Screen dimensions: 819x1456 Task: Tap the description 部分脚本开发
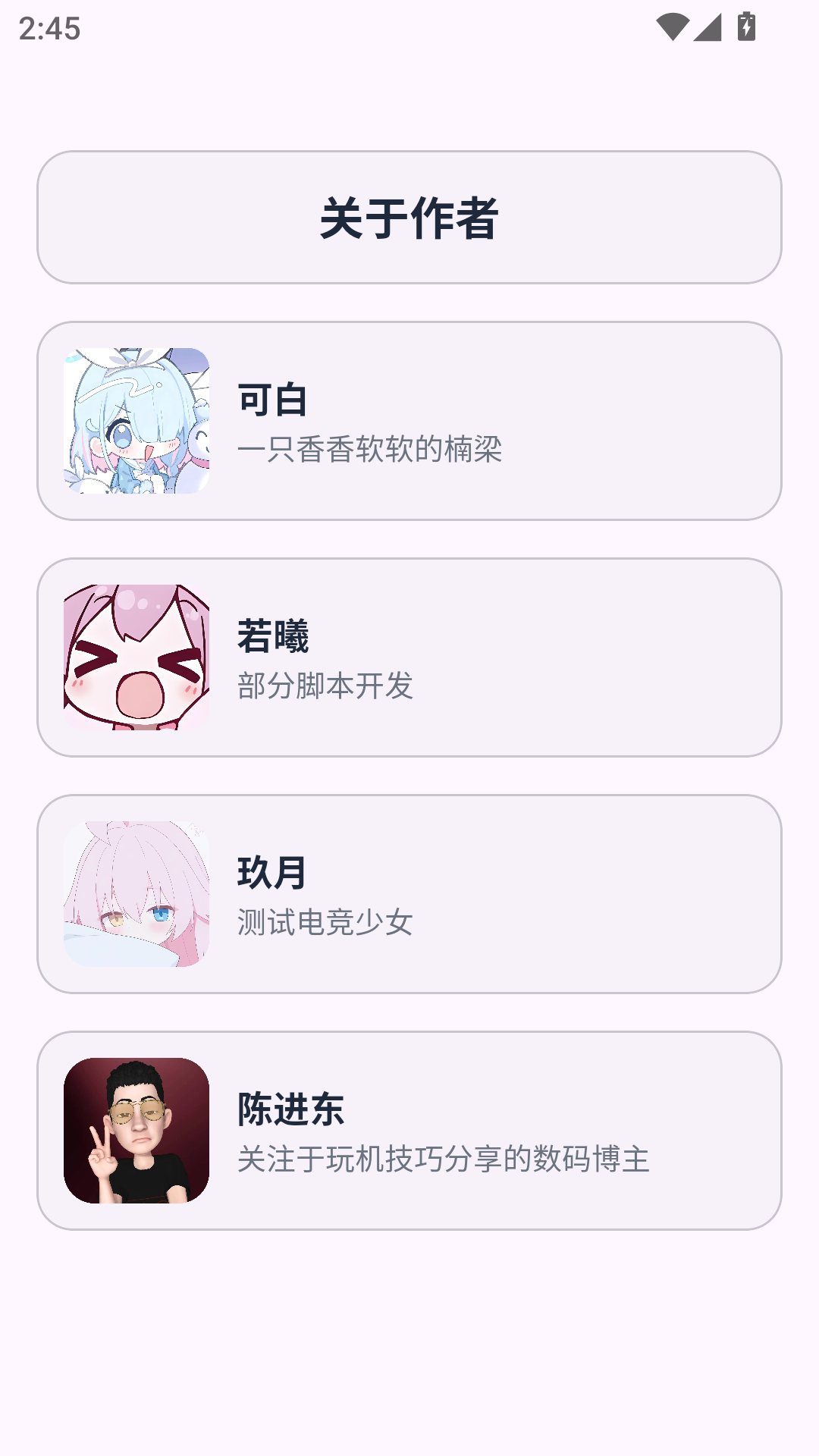click(x=326, y=684)
